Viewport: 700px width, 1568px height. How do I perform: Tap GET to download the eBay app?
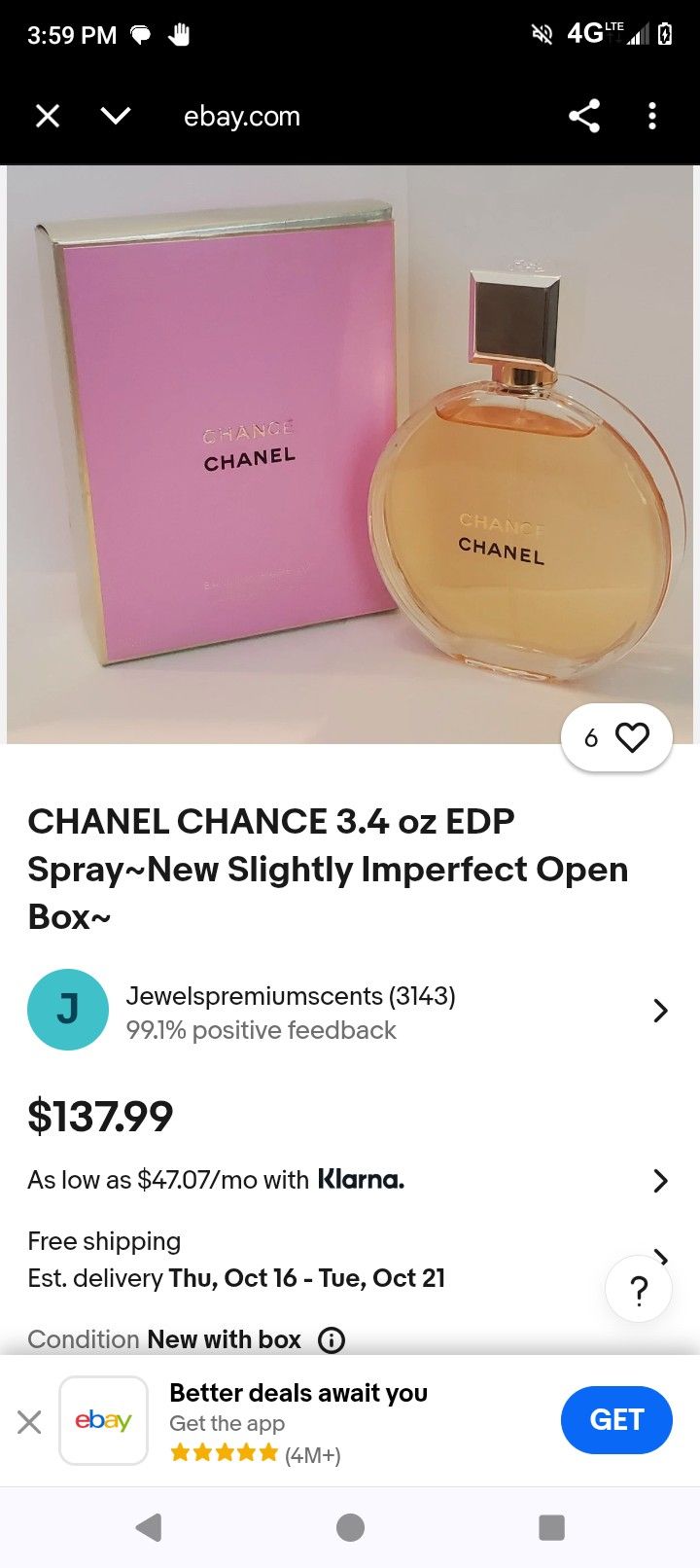pos(616,1420)
